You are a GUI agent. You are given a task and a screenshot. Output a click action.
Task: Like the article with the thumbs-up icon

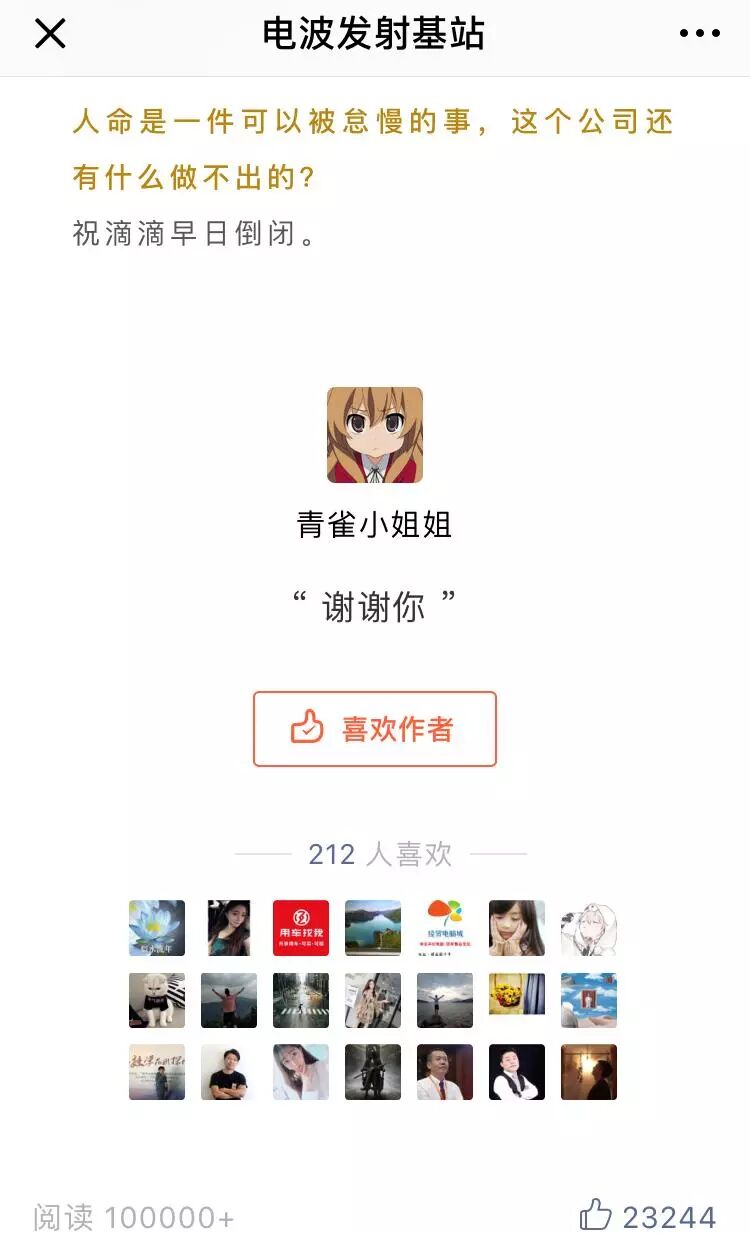pos(596,1215)
